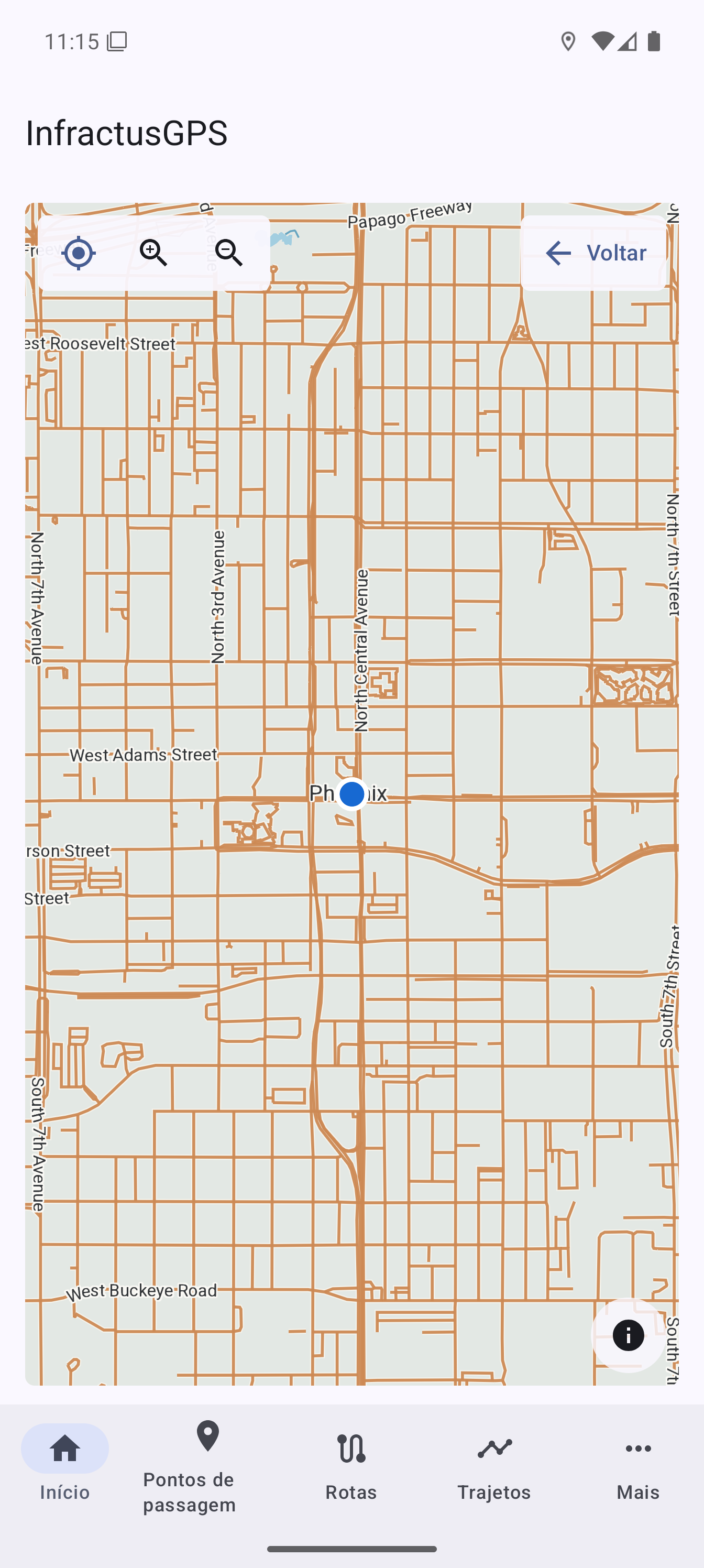The width and height of the screenshot is (704, 1568).
Task: Open the Mais menu tab
Action: (639, 1467)
